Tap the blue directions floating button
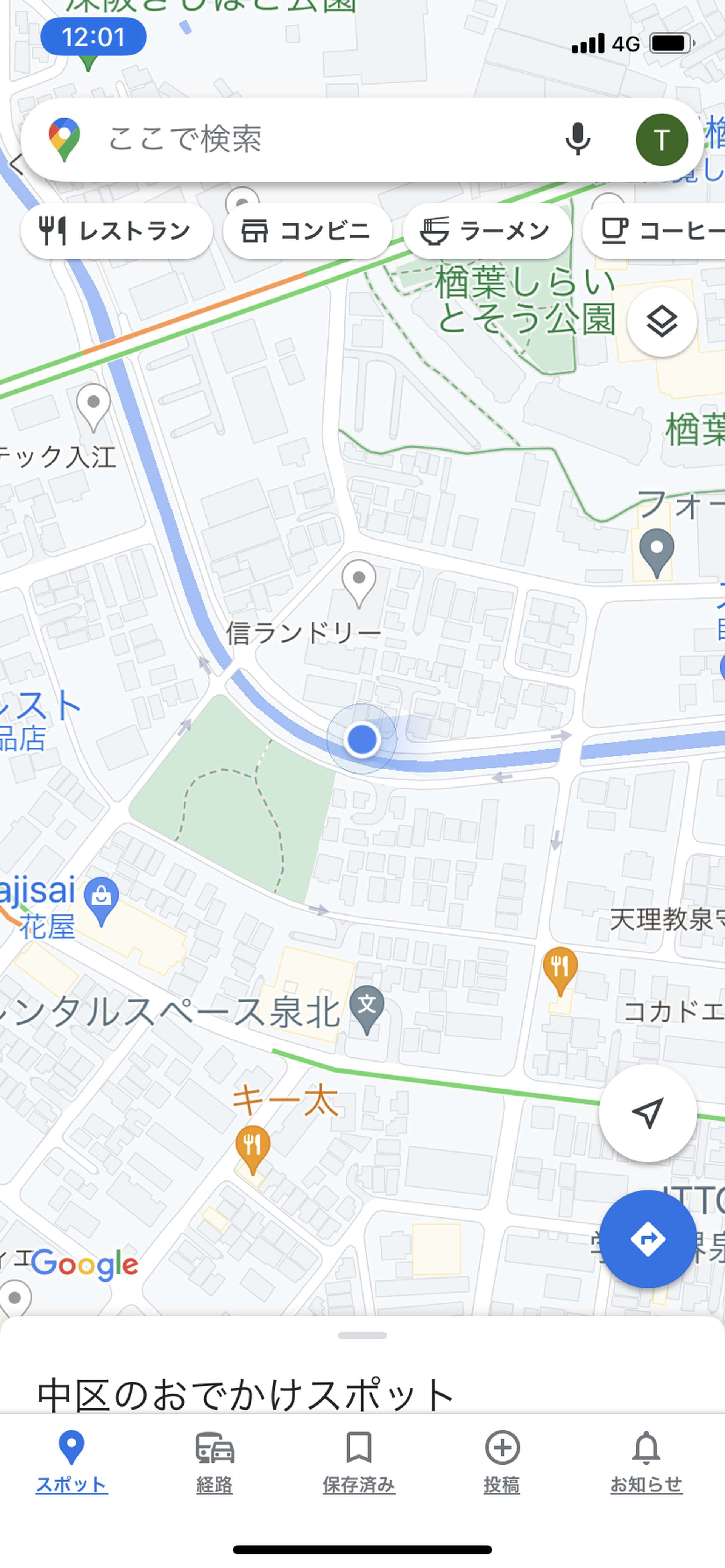 648,1239
